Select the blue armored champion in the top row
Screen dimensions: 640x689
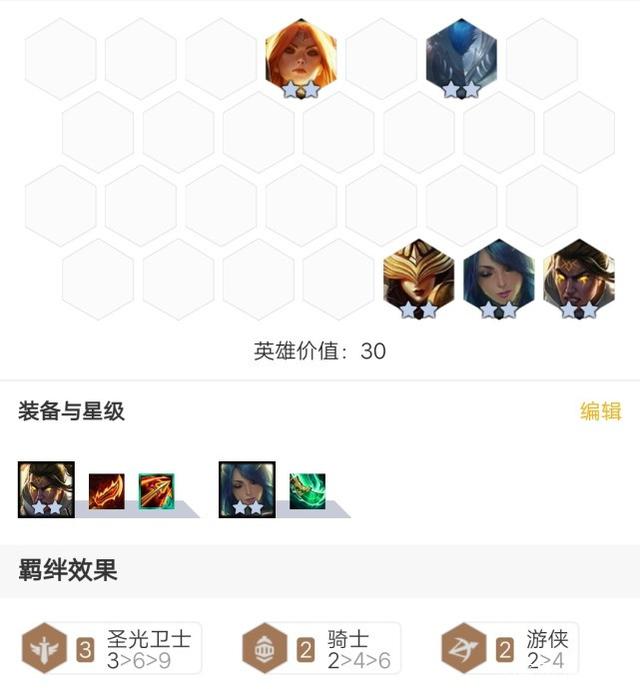[x=461, y=58]
